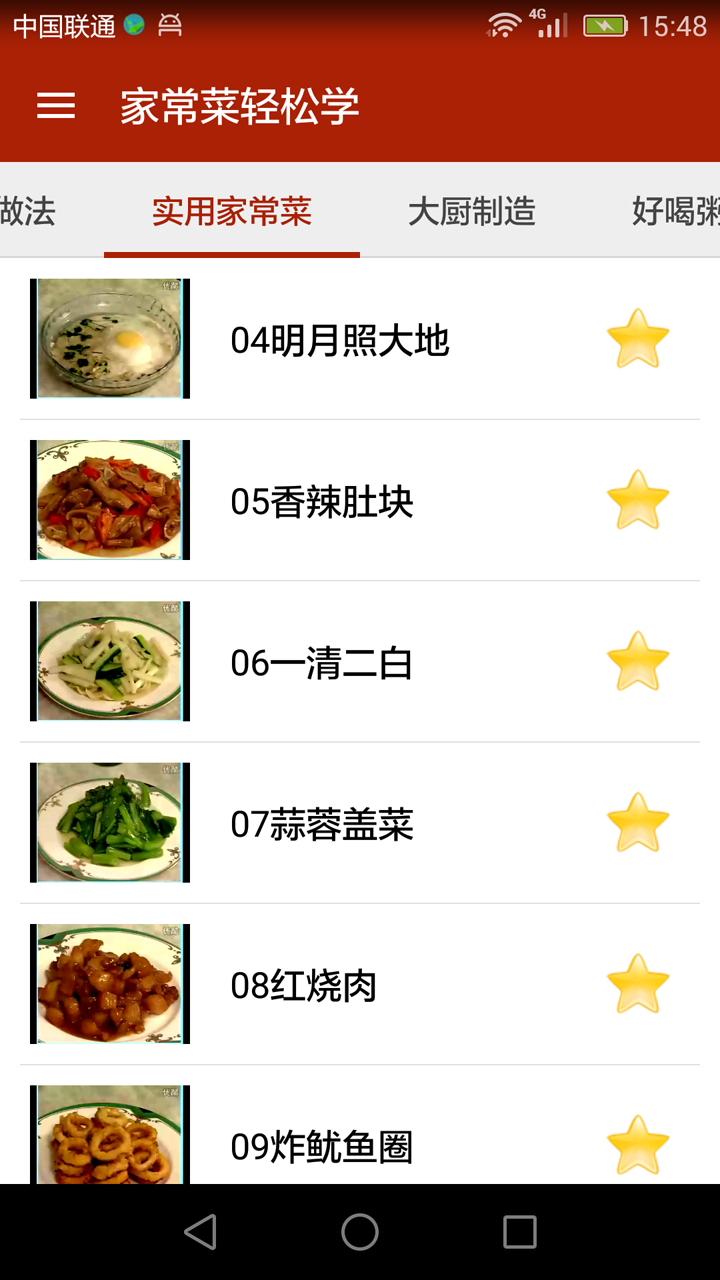Tap the 04明月照大地 egg dish photo
Image resolution: width=720 pixels, height=1280 pixels.
pos(109,338)
